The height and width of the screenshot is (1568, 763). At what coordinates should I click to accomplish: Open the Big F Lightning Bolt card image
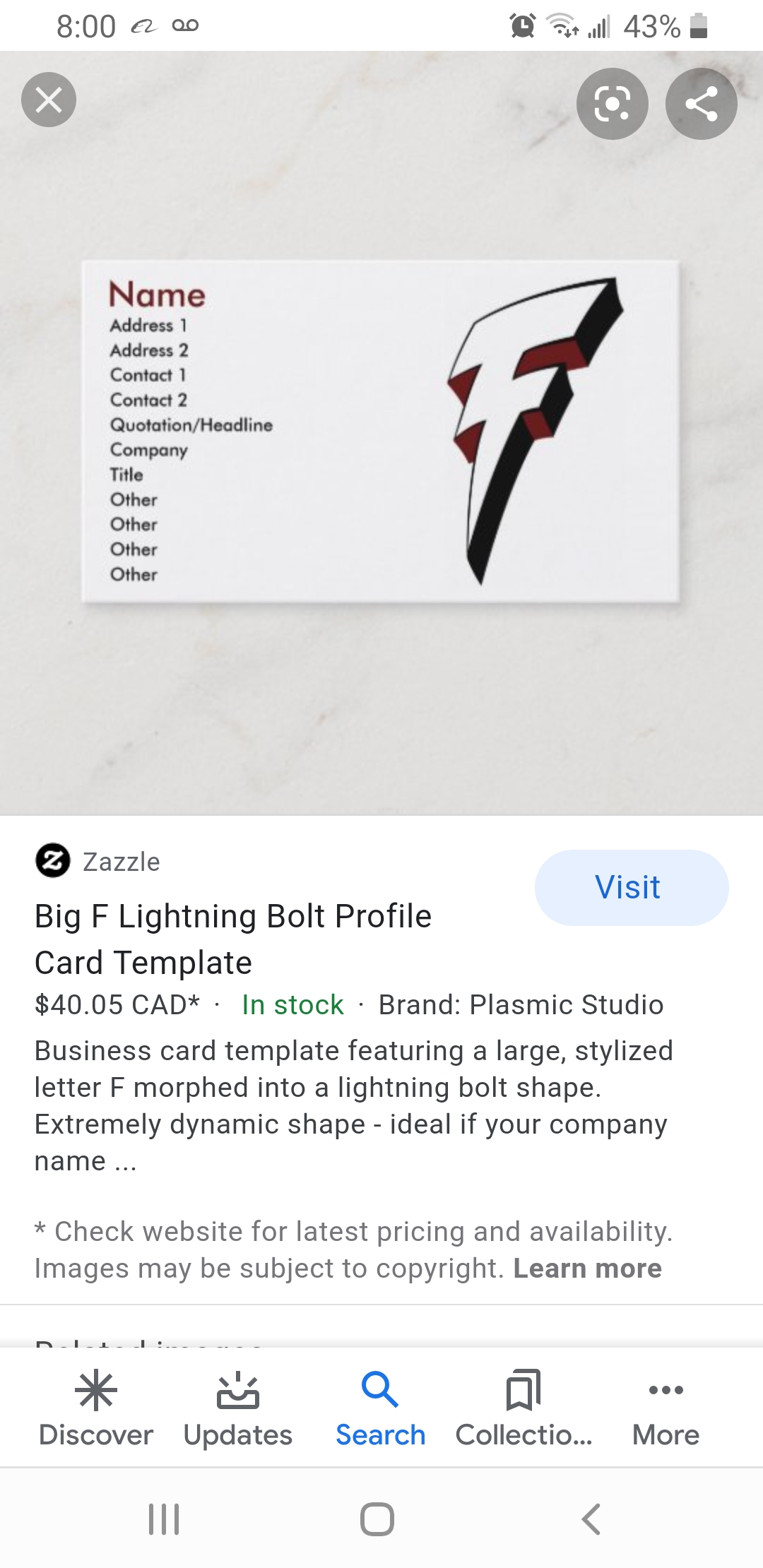380,432
